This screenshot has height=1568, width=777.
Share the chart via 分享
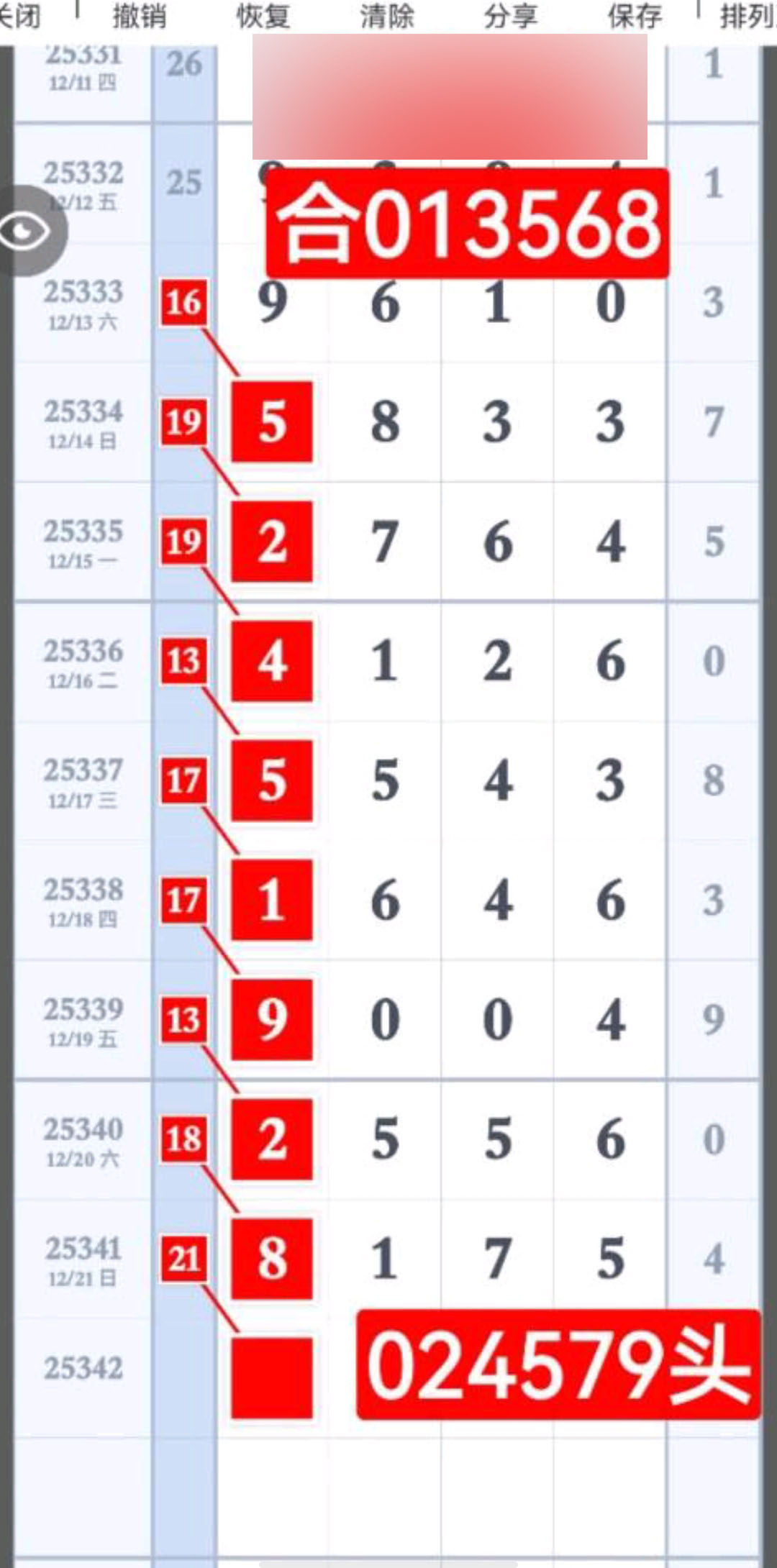pos(511,16)
